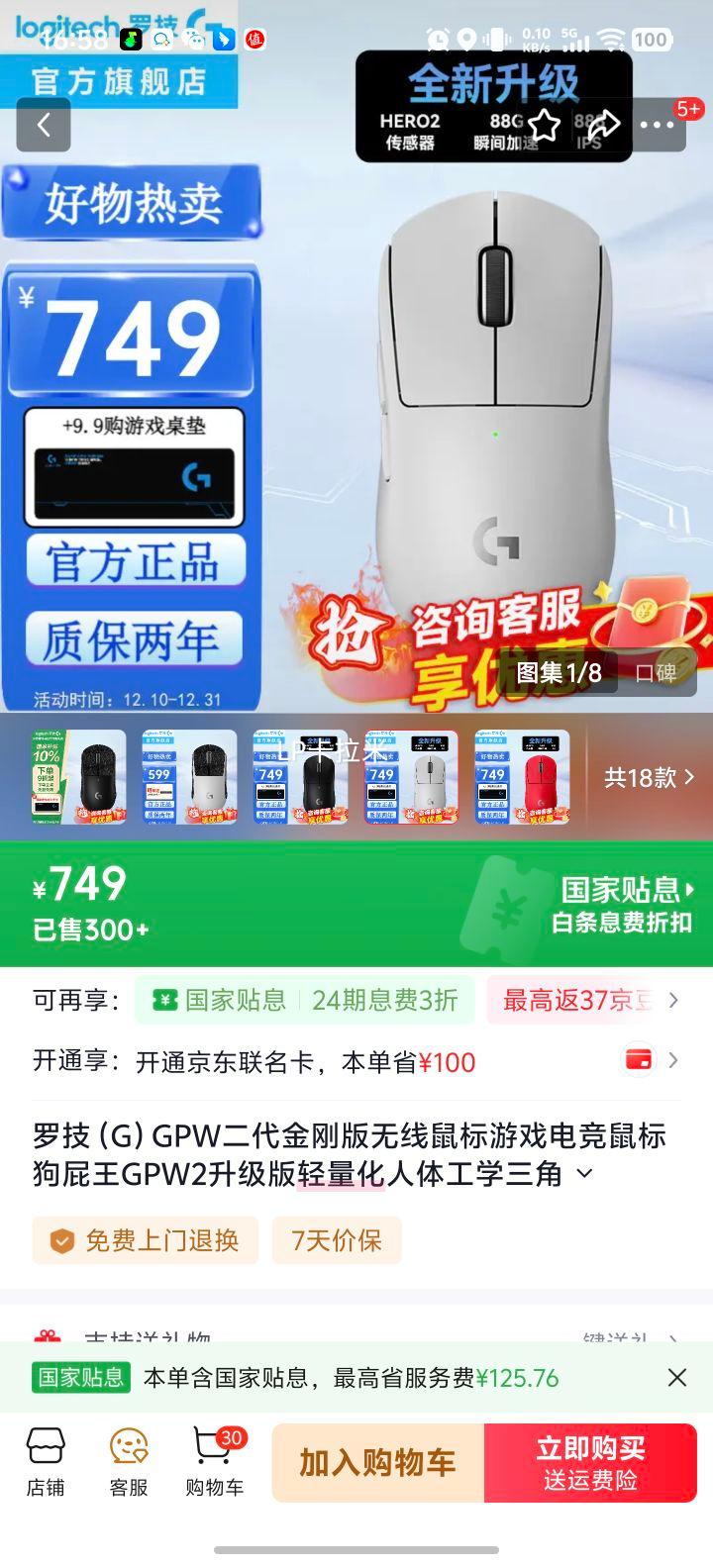Tap the red credit card icon beside 开通享
Screen dimensions: 713x1568
click(x=641, y=1059)
